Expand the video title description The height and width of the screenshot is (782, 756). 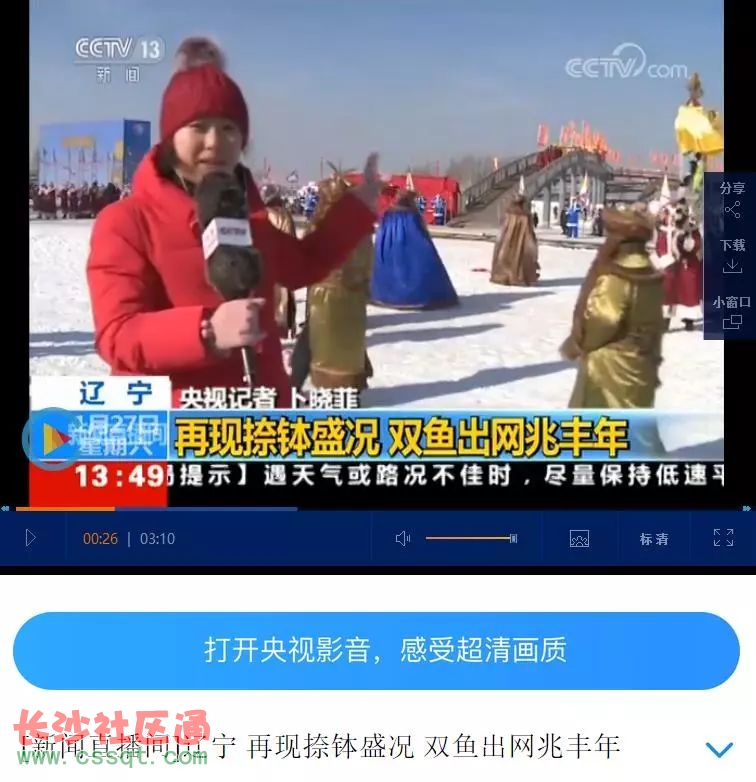(x=719, y=748)
